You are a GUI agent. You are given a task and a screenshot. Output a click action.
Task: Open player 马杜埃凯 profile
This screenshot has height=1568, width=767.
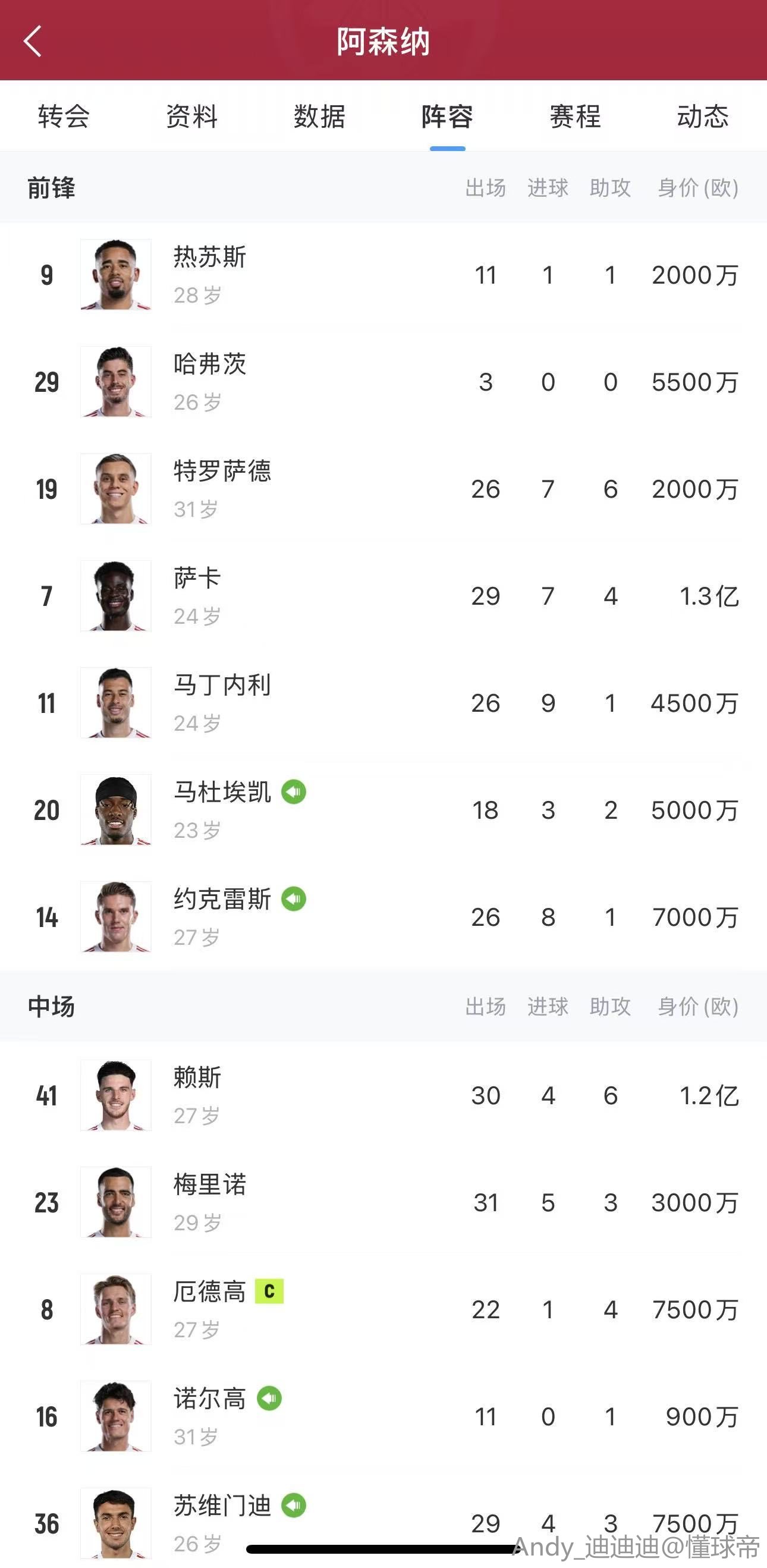pyautogui.click(x=222, y=793)
